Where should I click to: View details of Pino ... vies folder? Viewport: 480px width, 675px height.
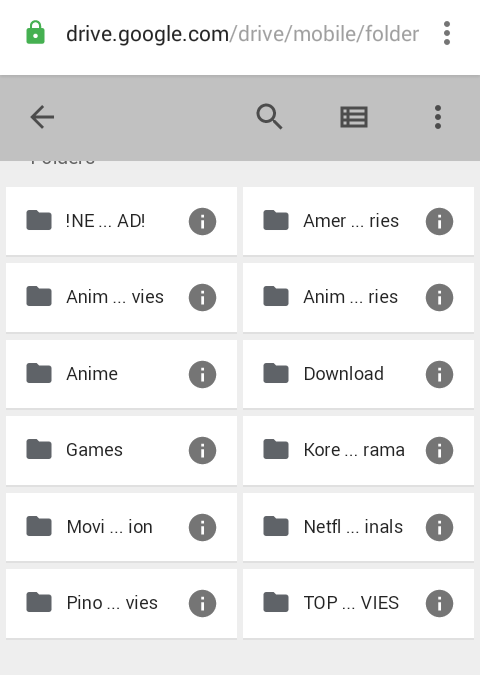(x=202, y=603)
